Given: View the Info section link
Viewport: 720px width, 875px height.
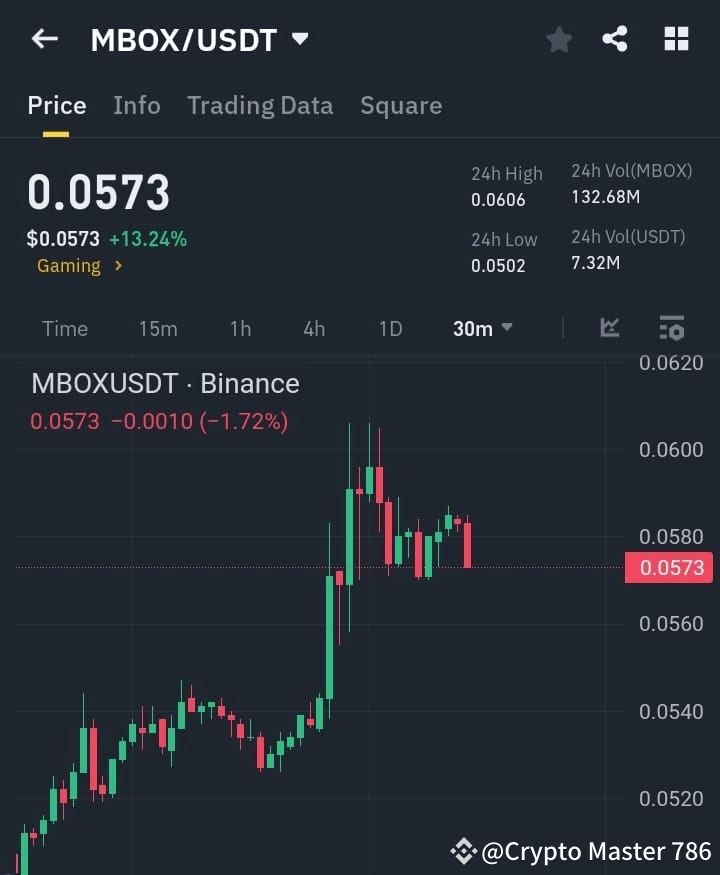Looking at the screenshot, I should pos(137,105).
